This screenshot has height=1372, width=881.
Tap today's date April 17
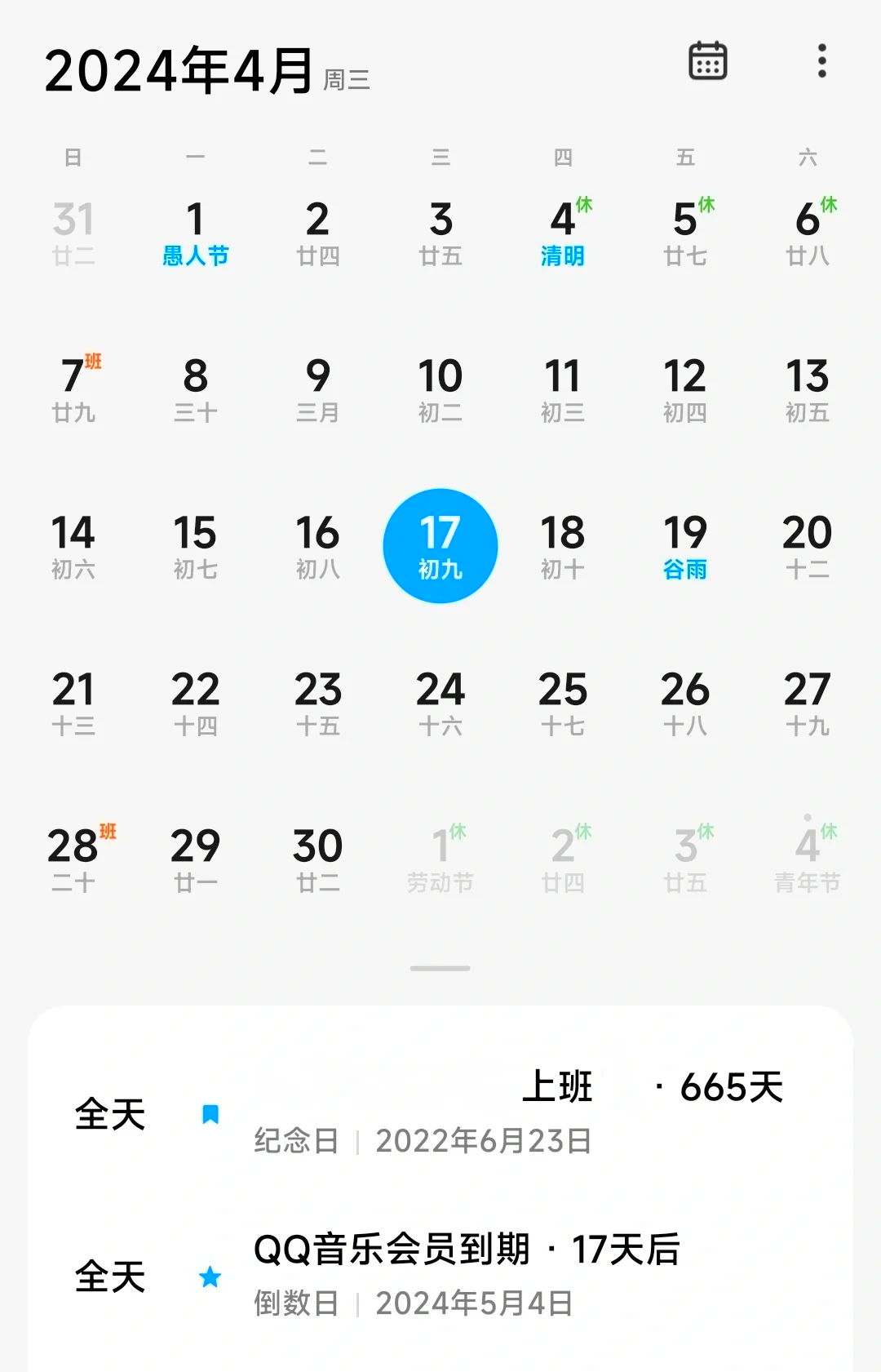point(440,546)
